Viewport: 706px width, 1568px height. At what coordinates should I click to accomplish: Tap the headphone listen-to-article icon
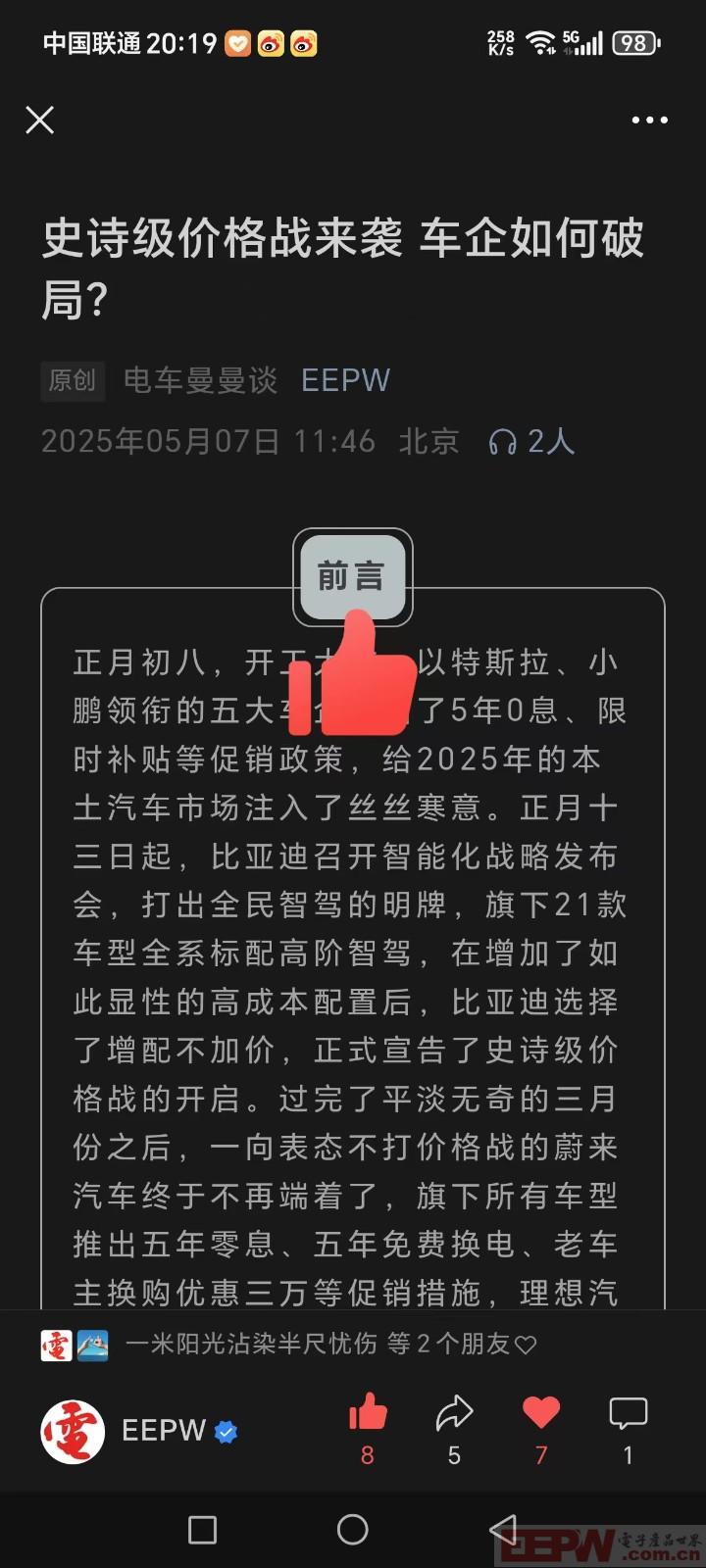(x=503, y=442)
